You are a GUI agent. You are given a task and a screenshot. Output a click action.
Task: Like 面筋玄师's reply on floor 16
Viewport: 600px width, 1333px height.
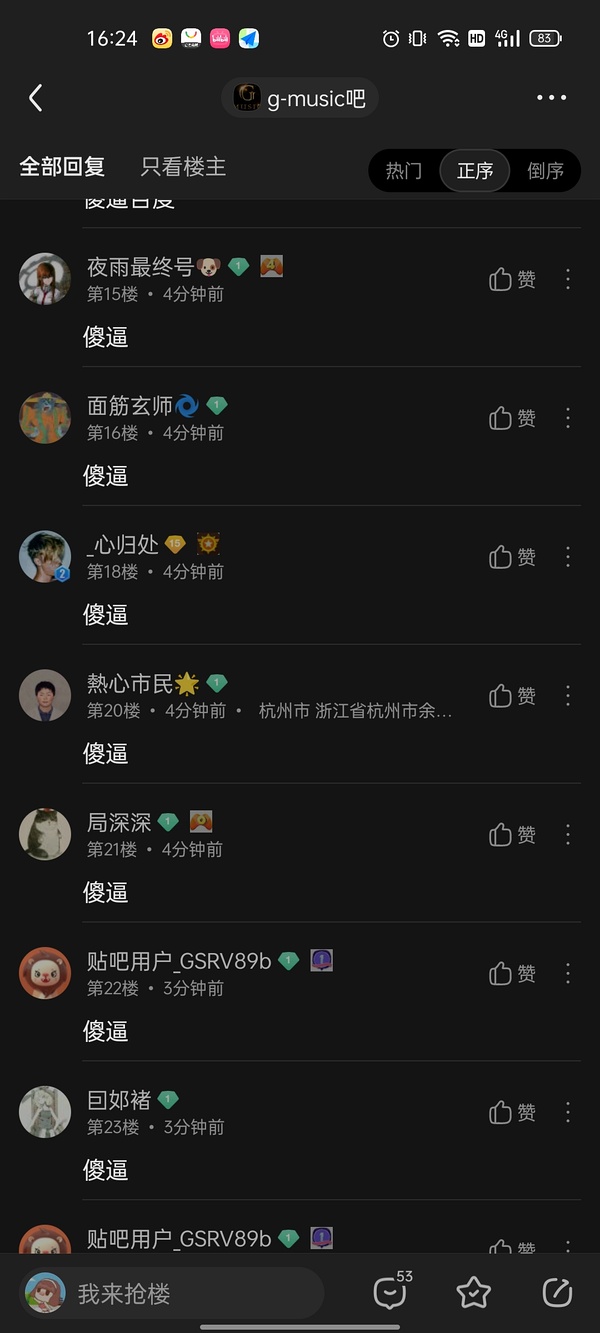[x=512, y=418]
